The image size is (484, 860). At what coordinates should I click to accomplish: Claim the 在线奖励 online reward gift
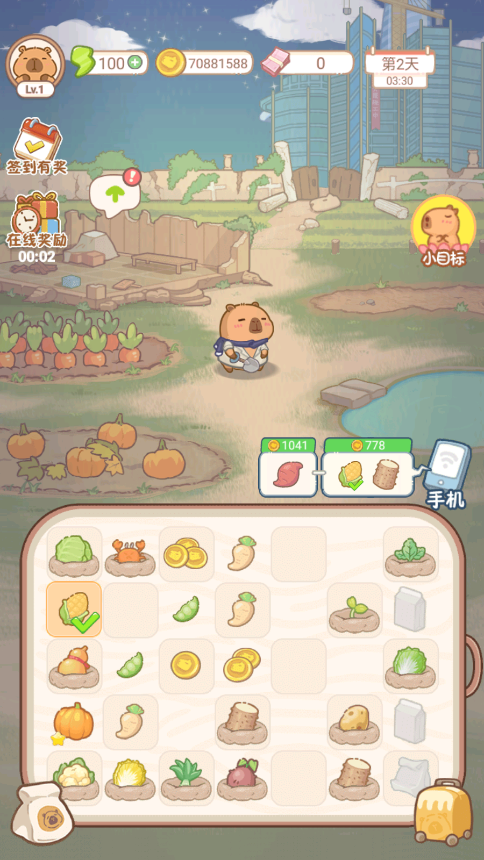point(36,227)
